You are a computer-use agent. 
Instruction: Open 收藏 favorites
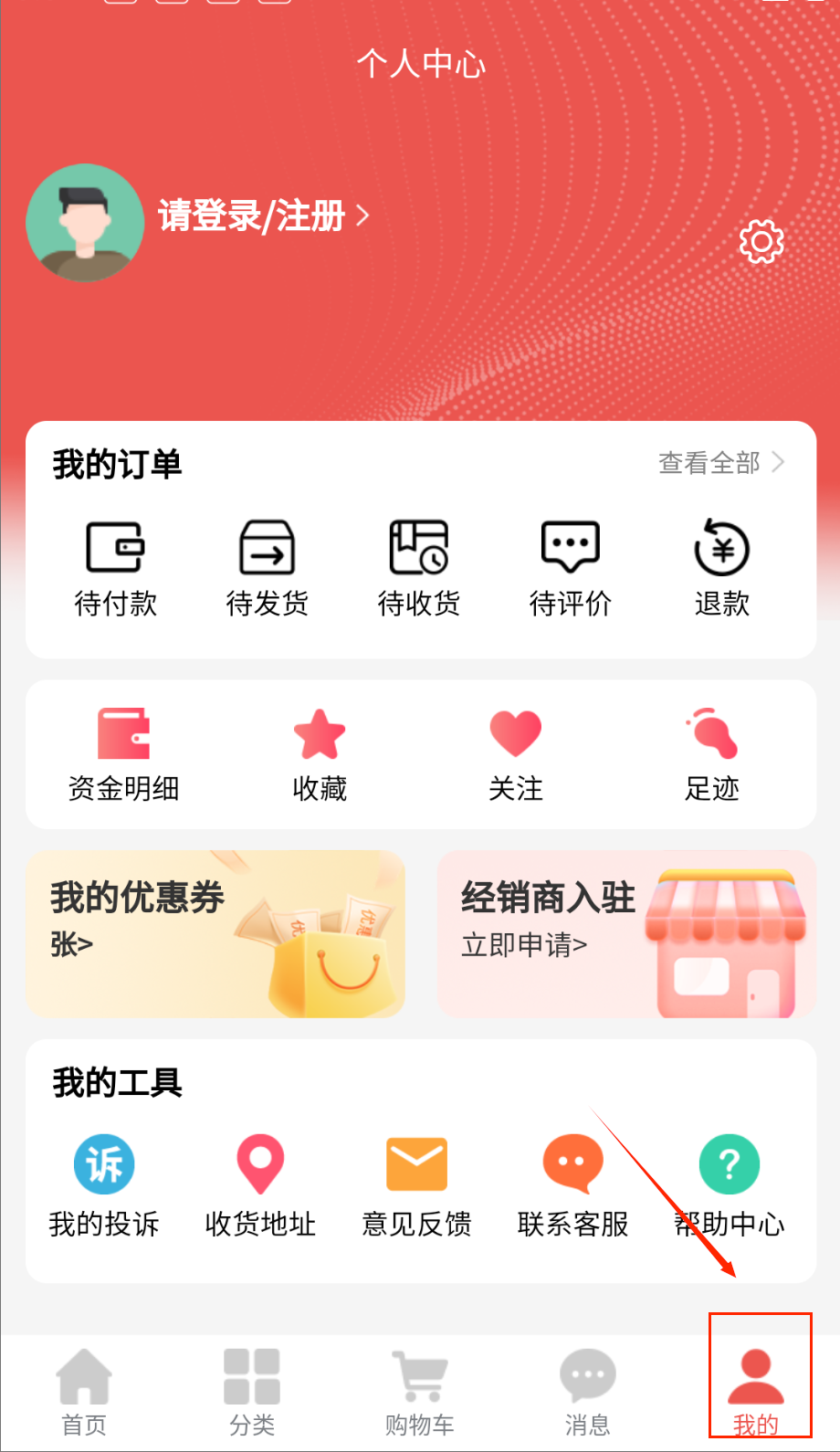pyautogui.click(x=320, y=754)
